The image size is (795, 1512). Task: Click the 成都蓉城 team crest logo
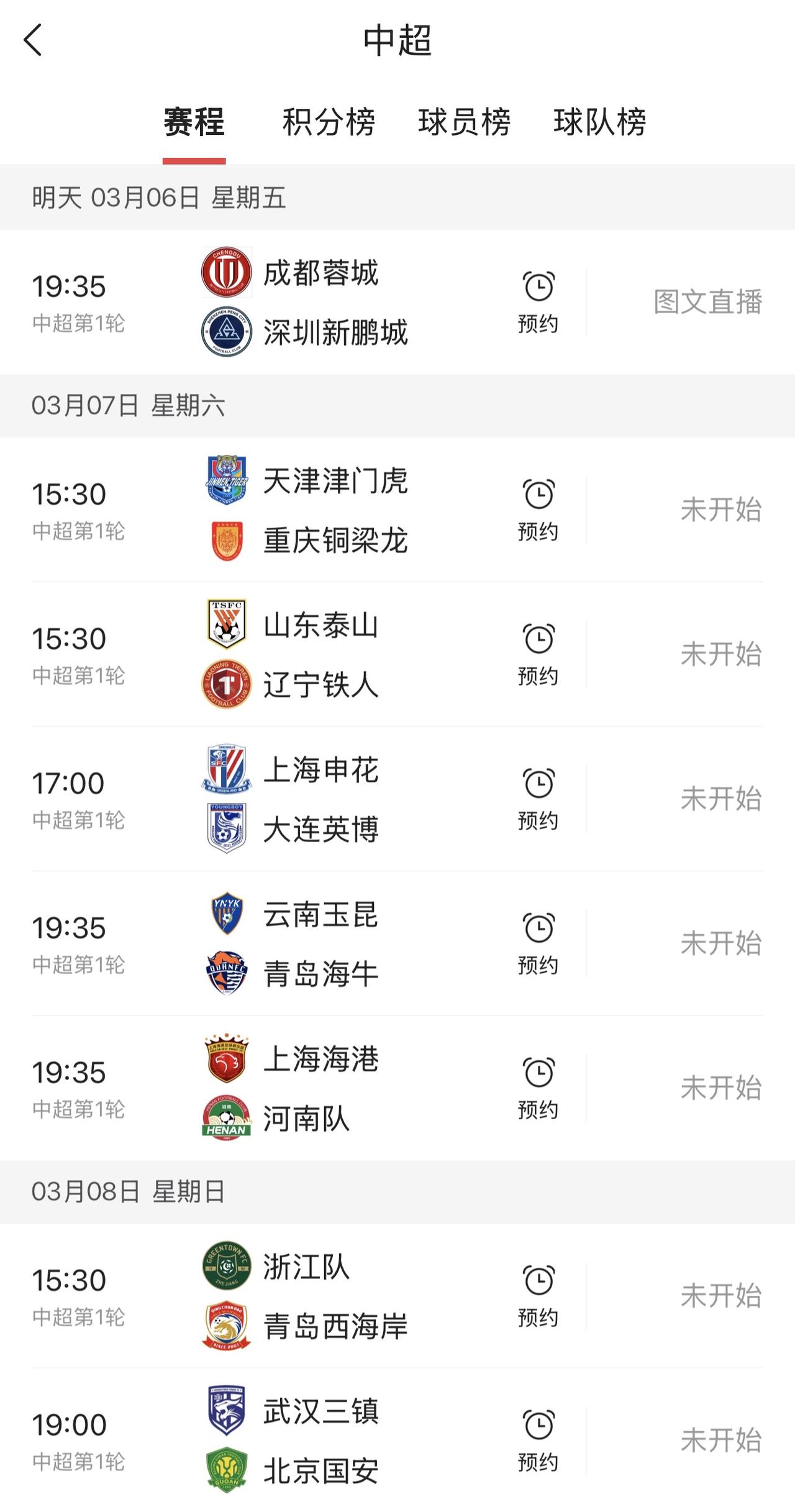[x=227, y=272]
